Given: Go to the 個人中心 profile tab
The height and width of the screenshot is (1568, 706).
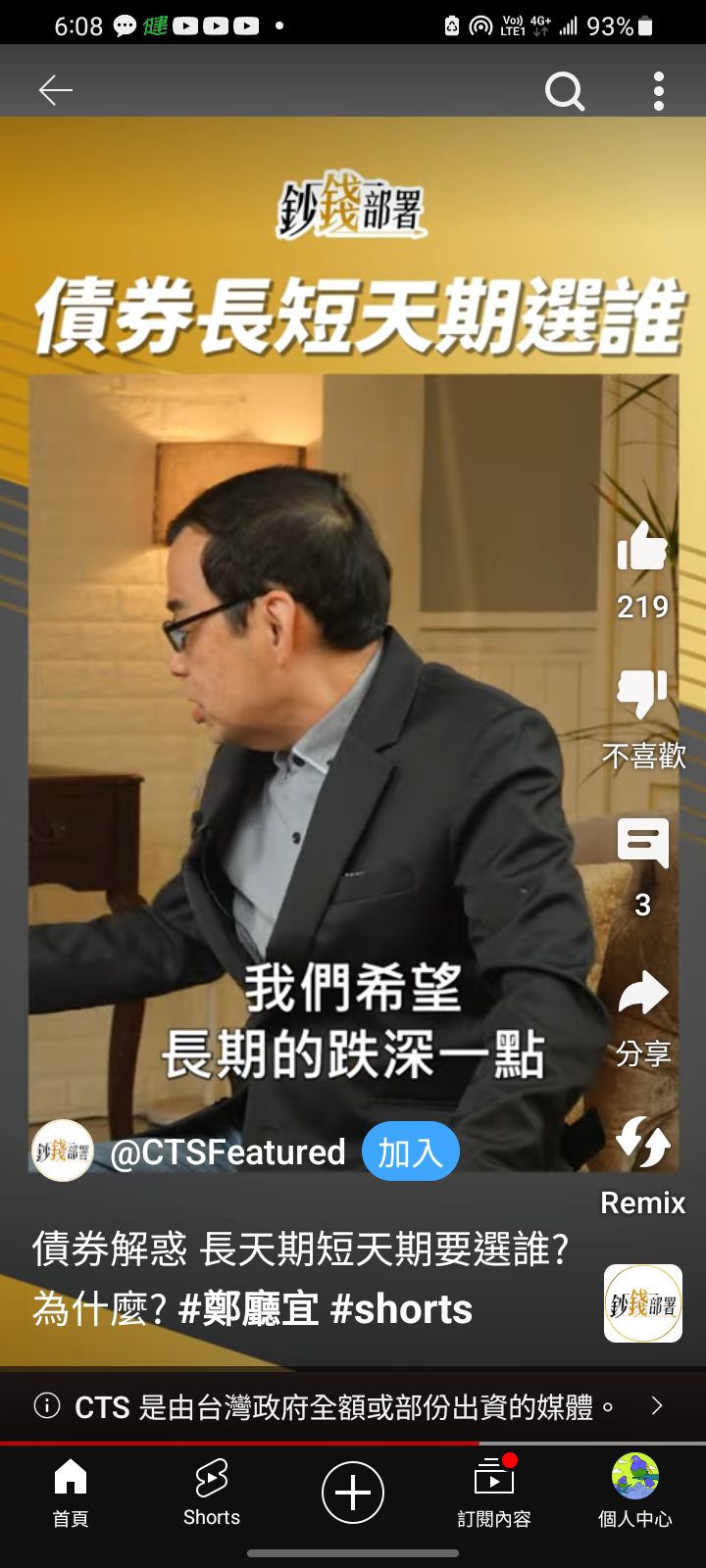Looking at the screenshot, I should click(x=635, y=1493).
